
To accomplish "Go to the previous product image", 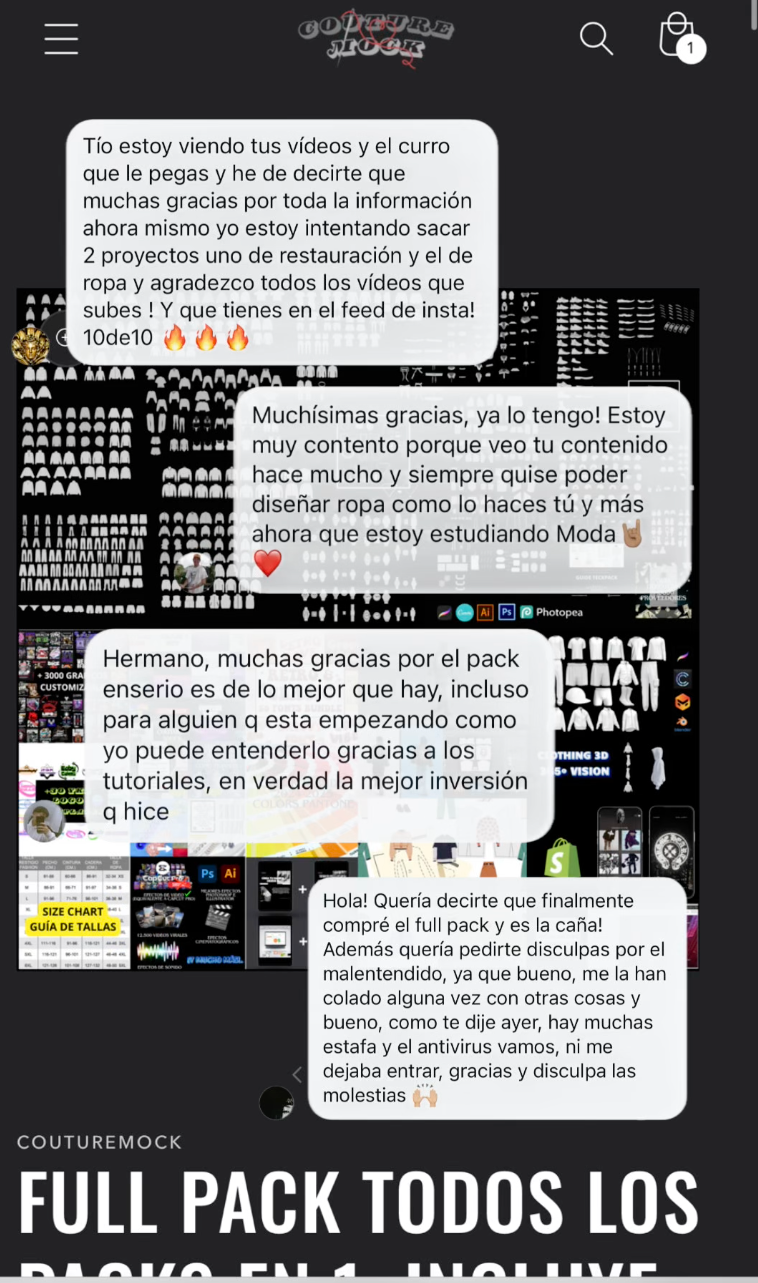I will tap(297, 1074).
